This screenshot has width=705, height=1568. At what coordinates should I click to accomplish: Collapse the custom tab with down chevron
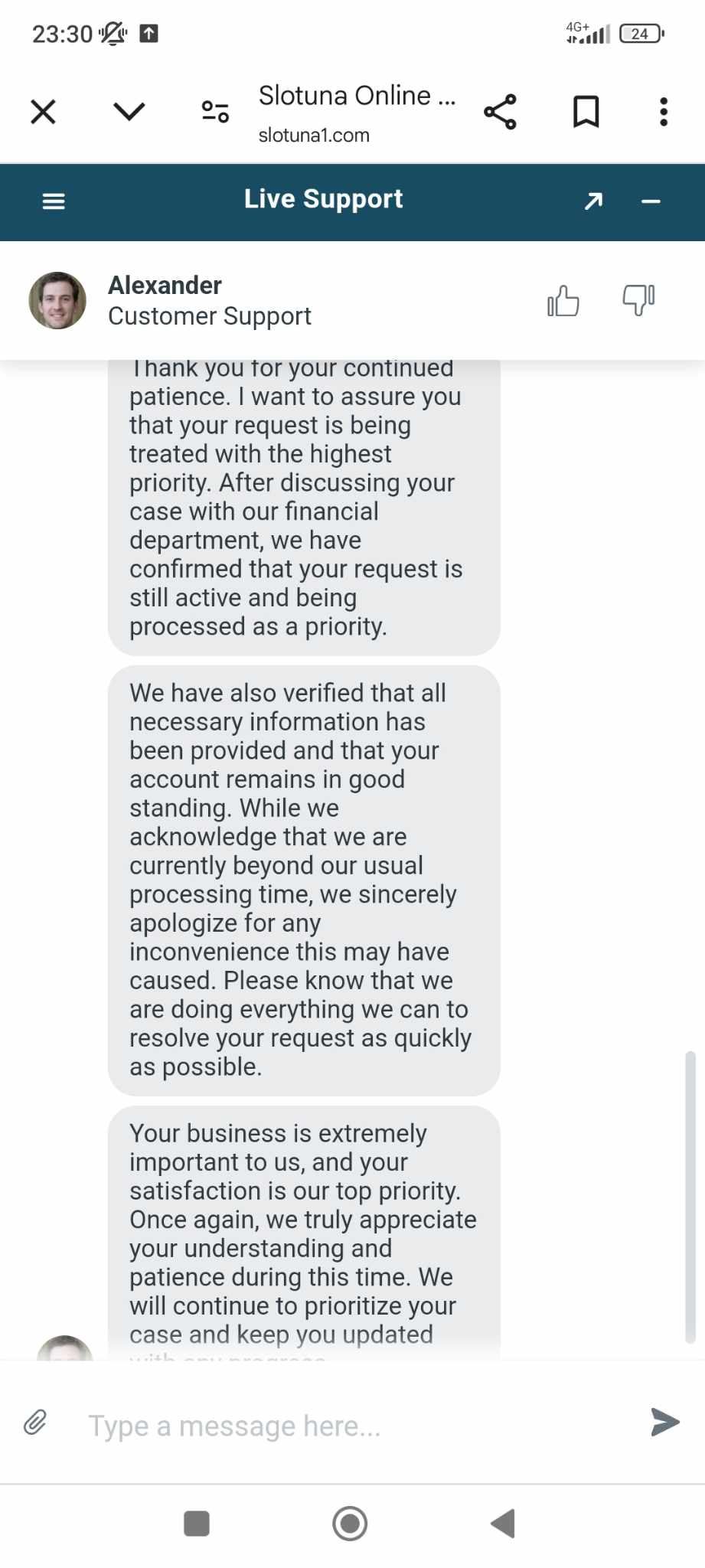pyautogui.click(x=129, y=112)
